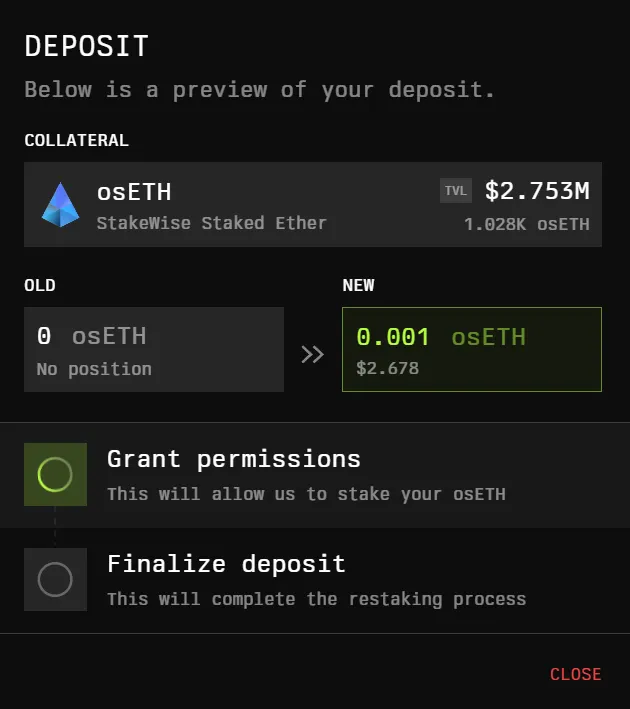Start the Grant permissions step
This screenshot has height=709, width=630.
click(x=55, y=474)
